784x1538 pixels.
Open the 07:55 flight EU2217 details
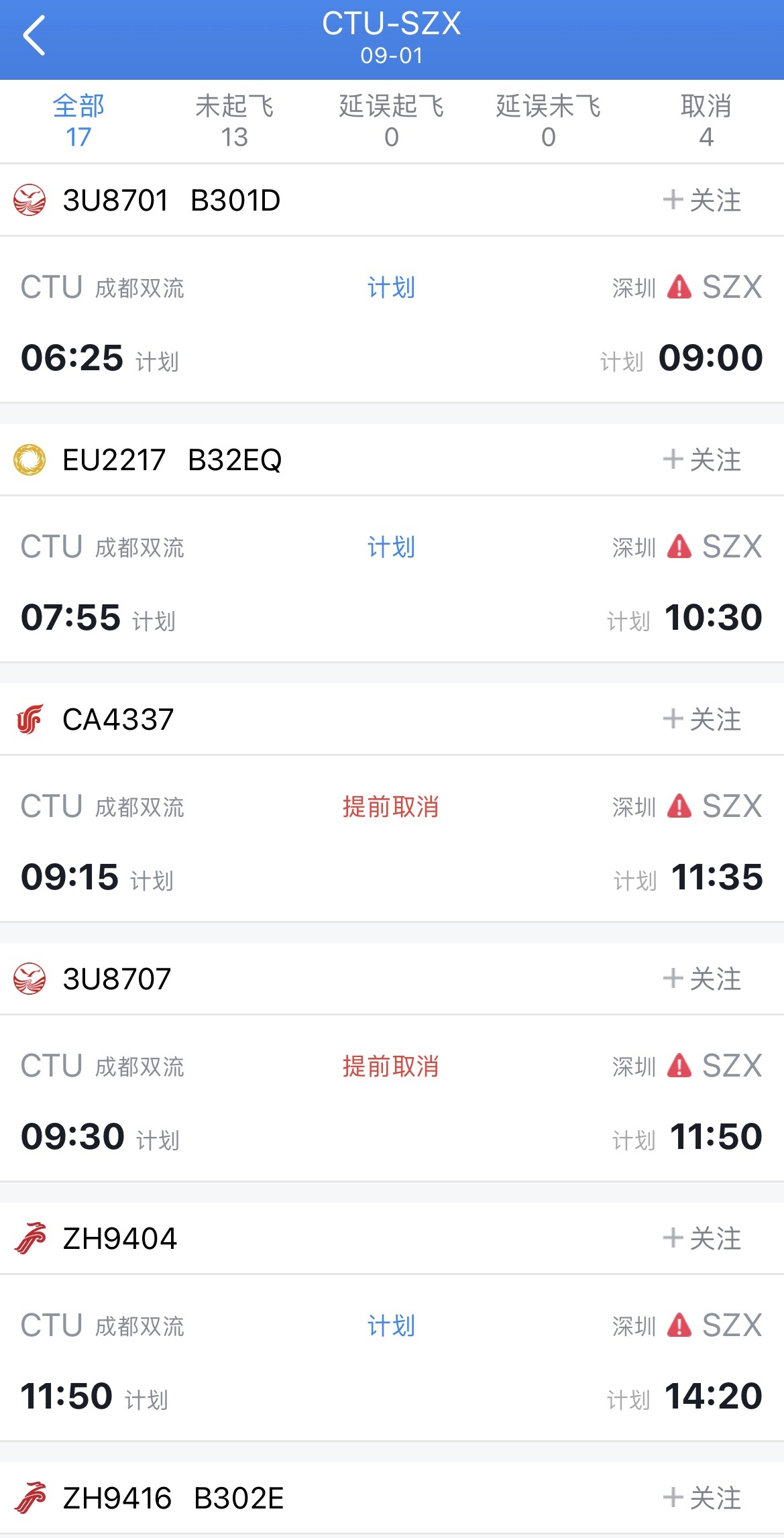(392, 580)
